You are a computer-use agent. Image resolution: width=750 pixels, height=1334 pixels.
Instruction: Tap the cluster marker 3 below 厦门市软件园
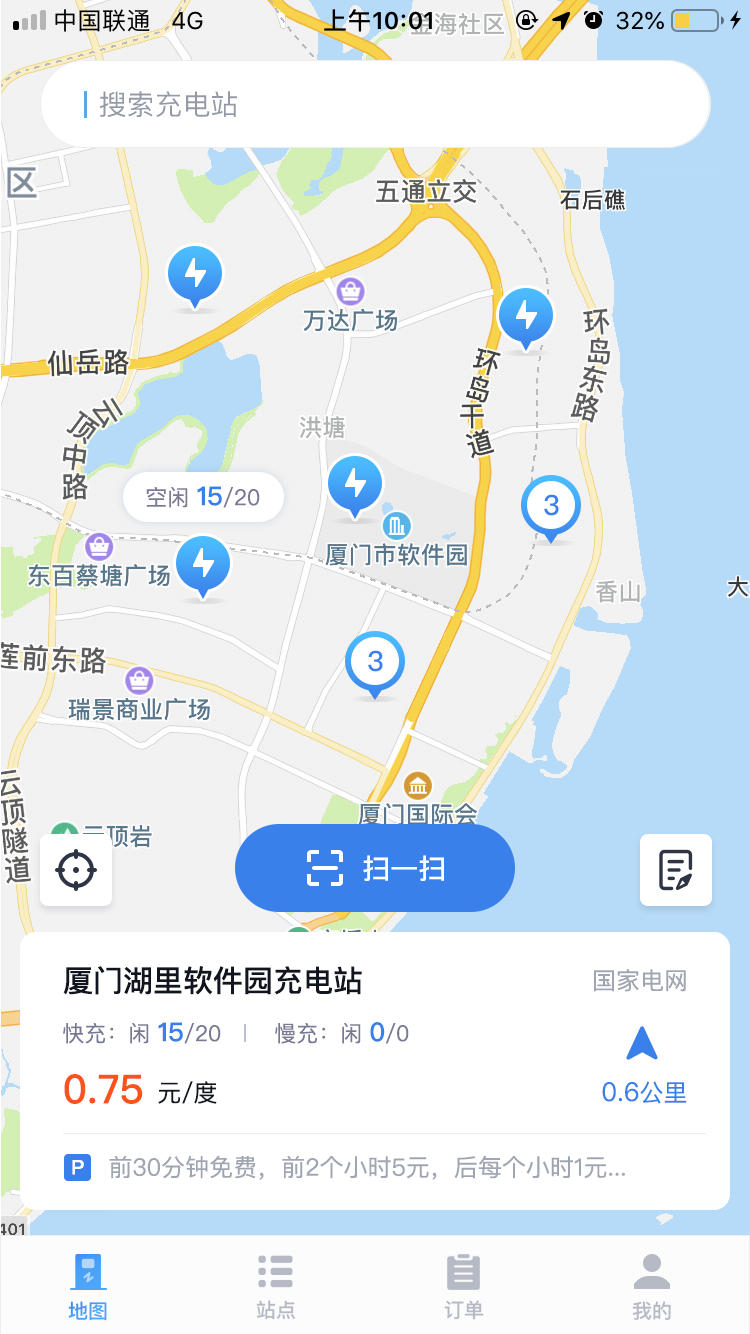tap(375, 662)
